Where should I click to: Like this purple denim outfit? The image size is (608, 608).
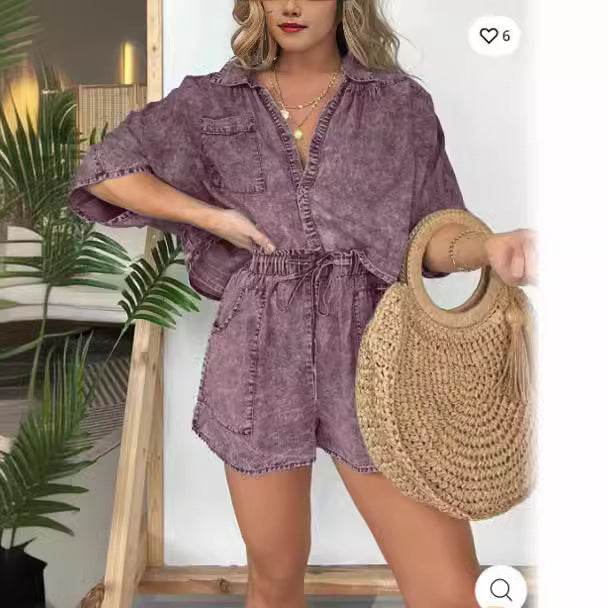tap(489, 36)
